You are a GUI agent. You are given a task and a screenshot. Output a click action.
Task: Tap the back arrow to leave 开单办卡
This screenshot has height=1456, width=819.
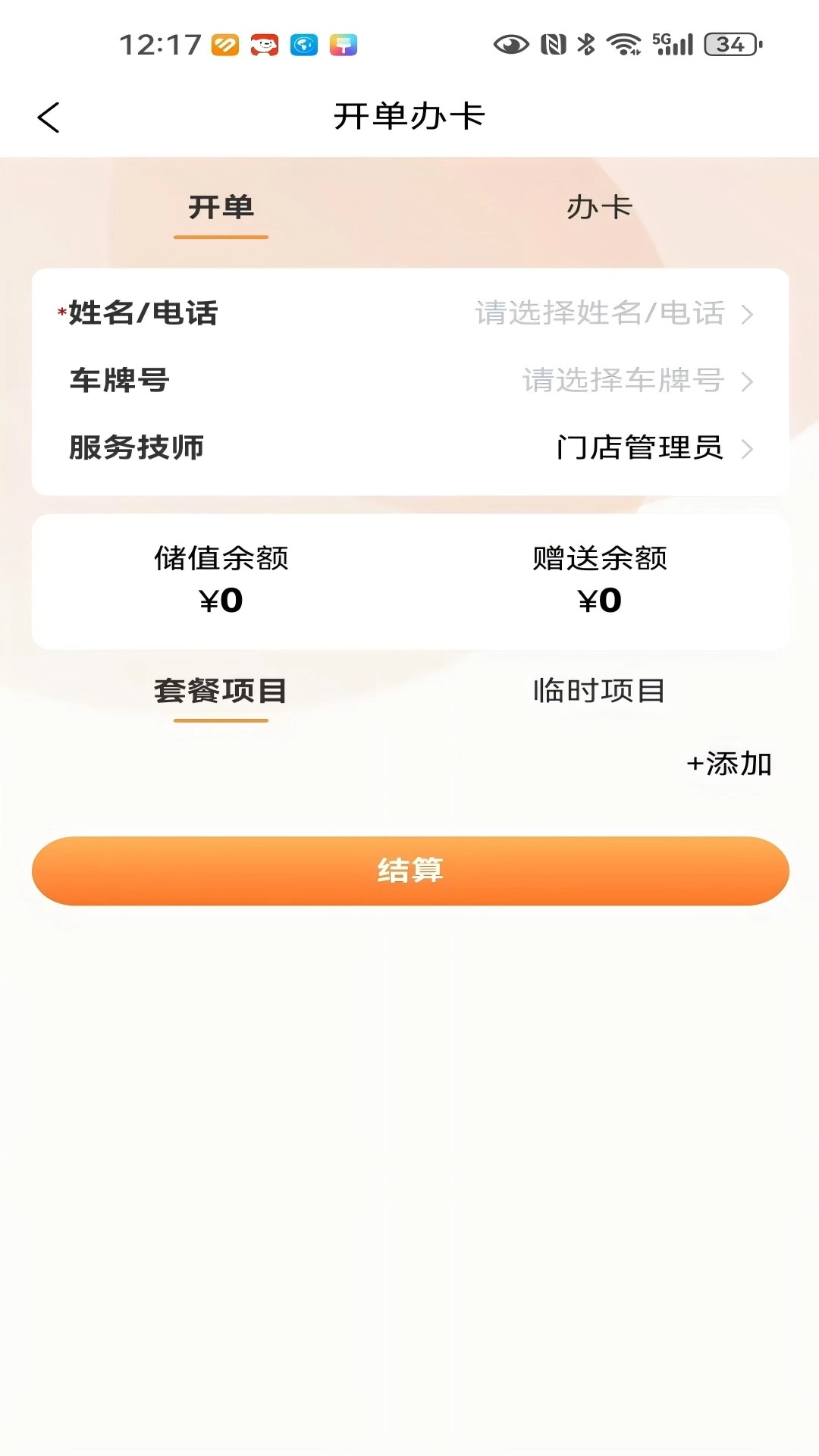(x=49, y=117)
